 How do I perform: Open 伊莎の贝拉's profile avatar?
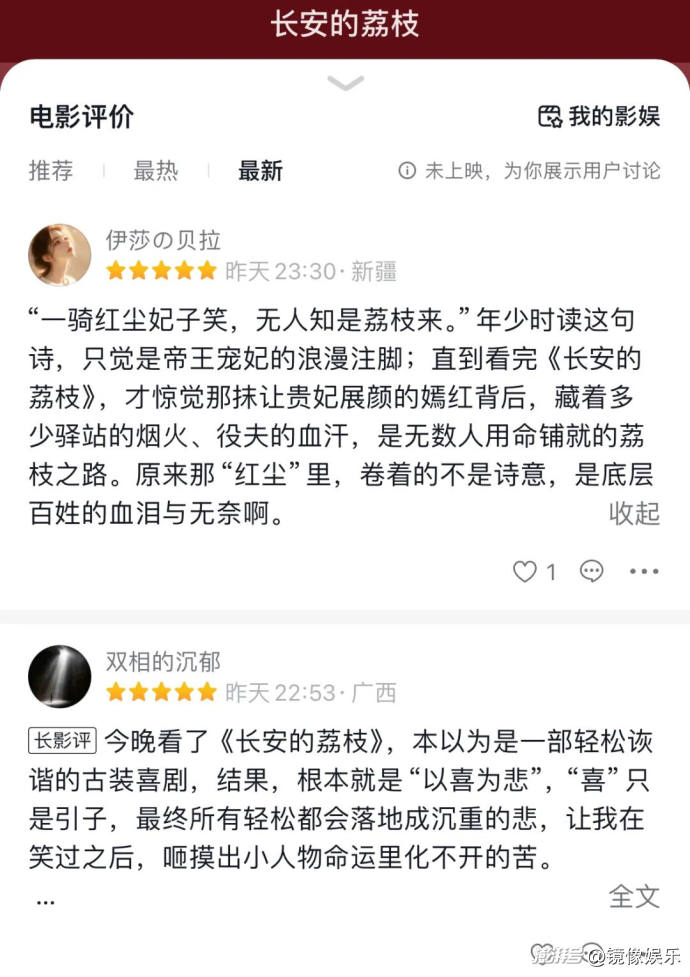60,255
